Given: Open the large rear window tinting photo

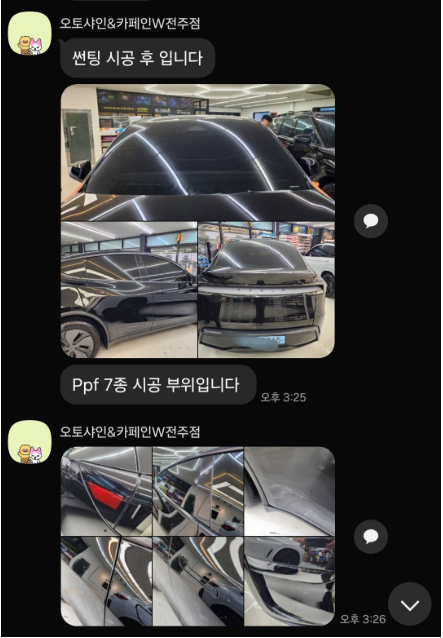Looking at the screenshot, I should (198, 153).
